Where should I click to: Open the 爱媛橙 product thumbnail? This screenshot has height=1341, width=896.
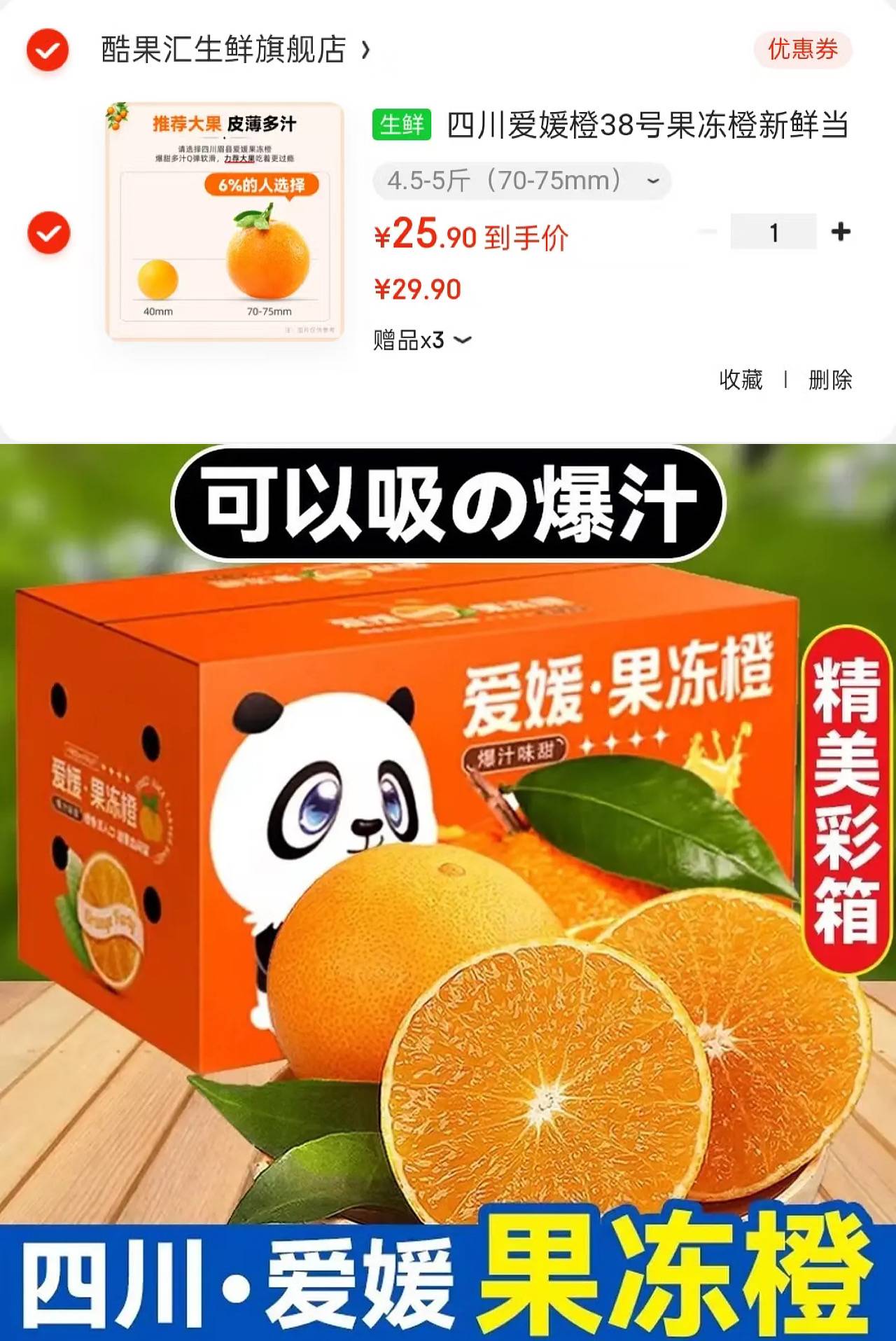225,221
